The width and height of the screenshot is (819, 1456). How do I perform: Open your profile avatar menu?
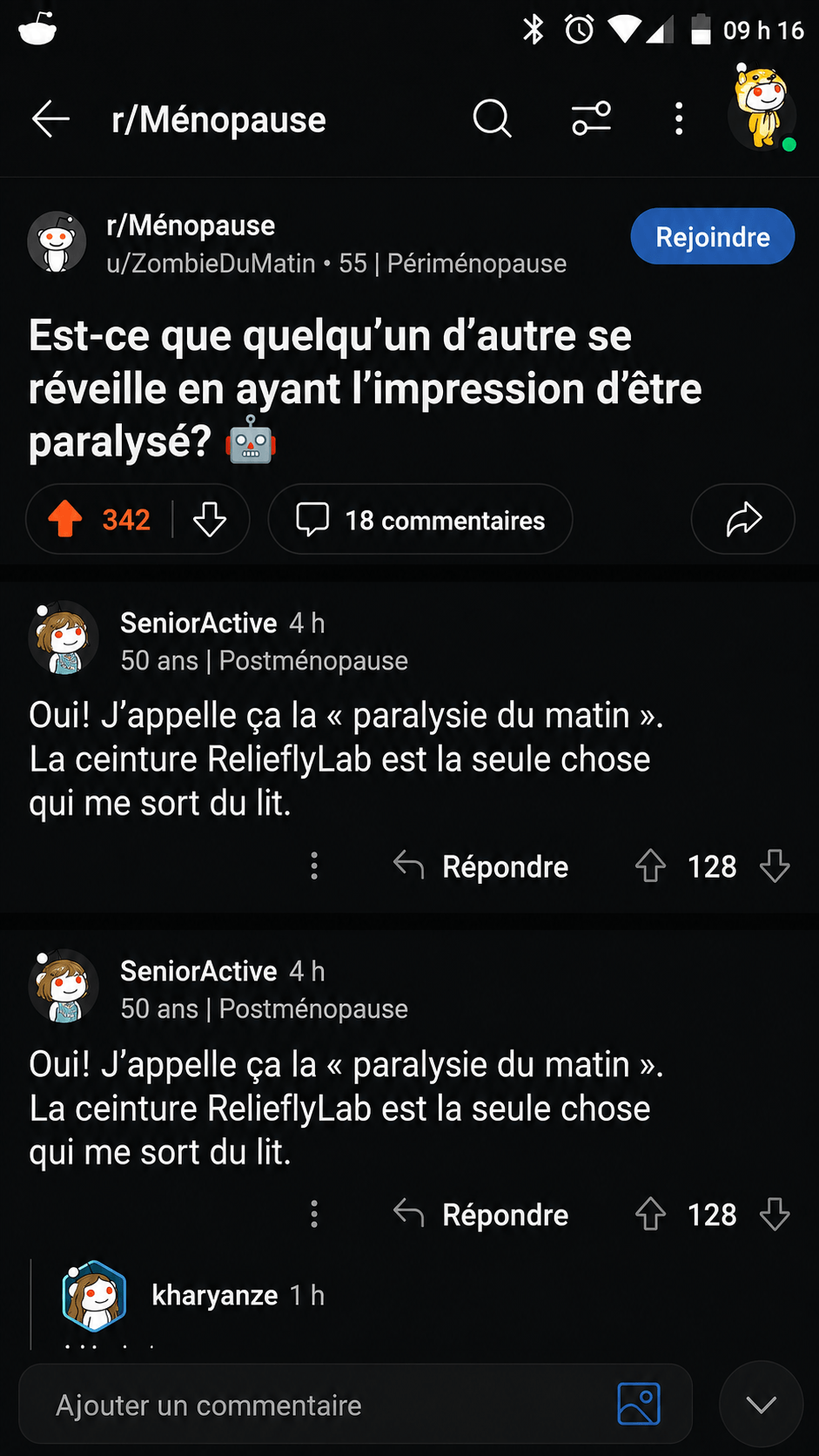762,111
